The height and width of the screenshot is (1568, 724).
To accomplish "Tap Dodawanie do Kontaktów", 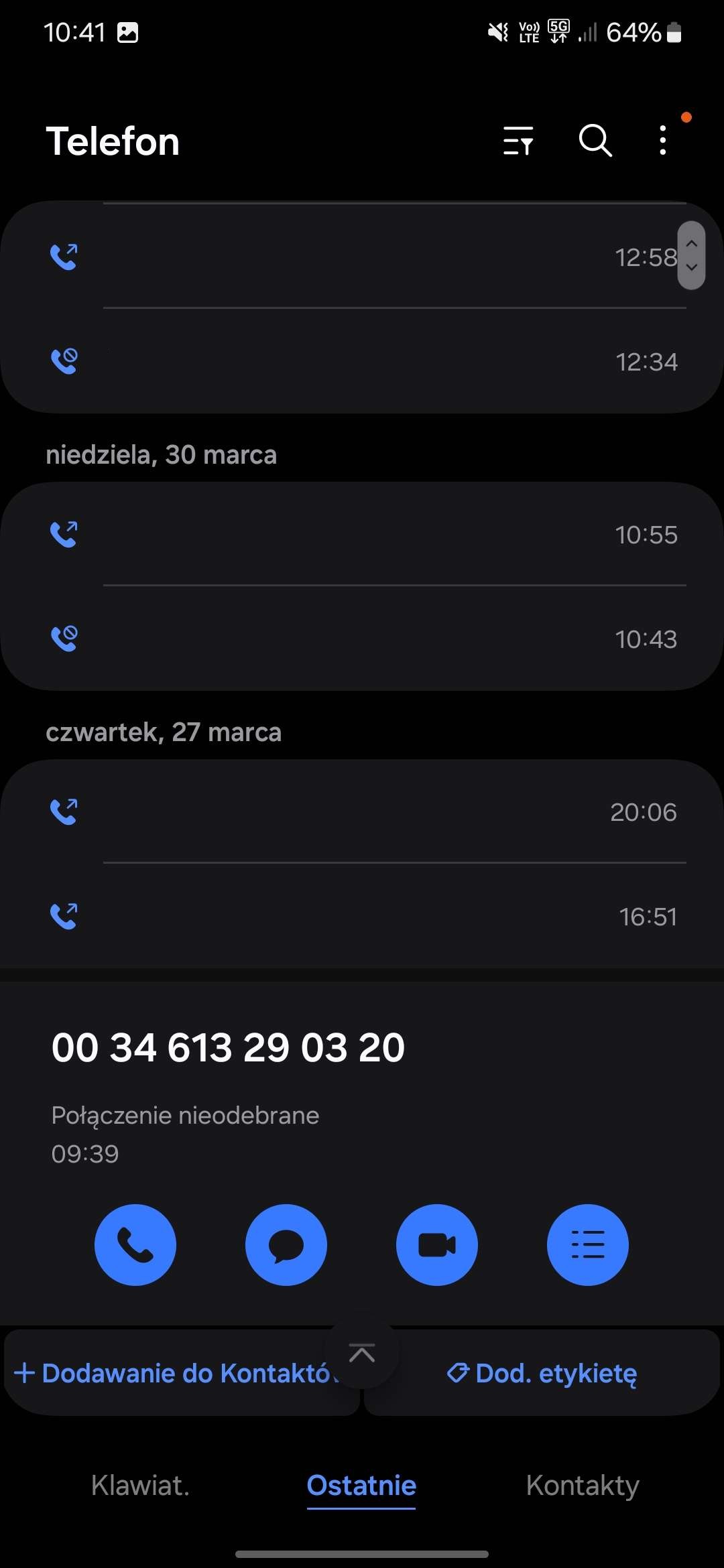I will coord(176,1373).
